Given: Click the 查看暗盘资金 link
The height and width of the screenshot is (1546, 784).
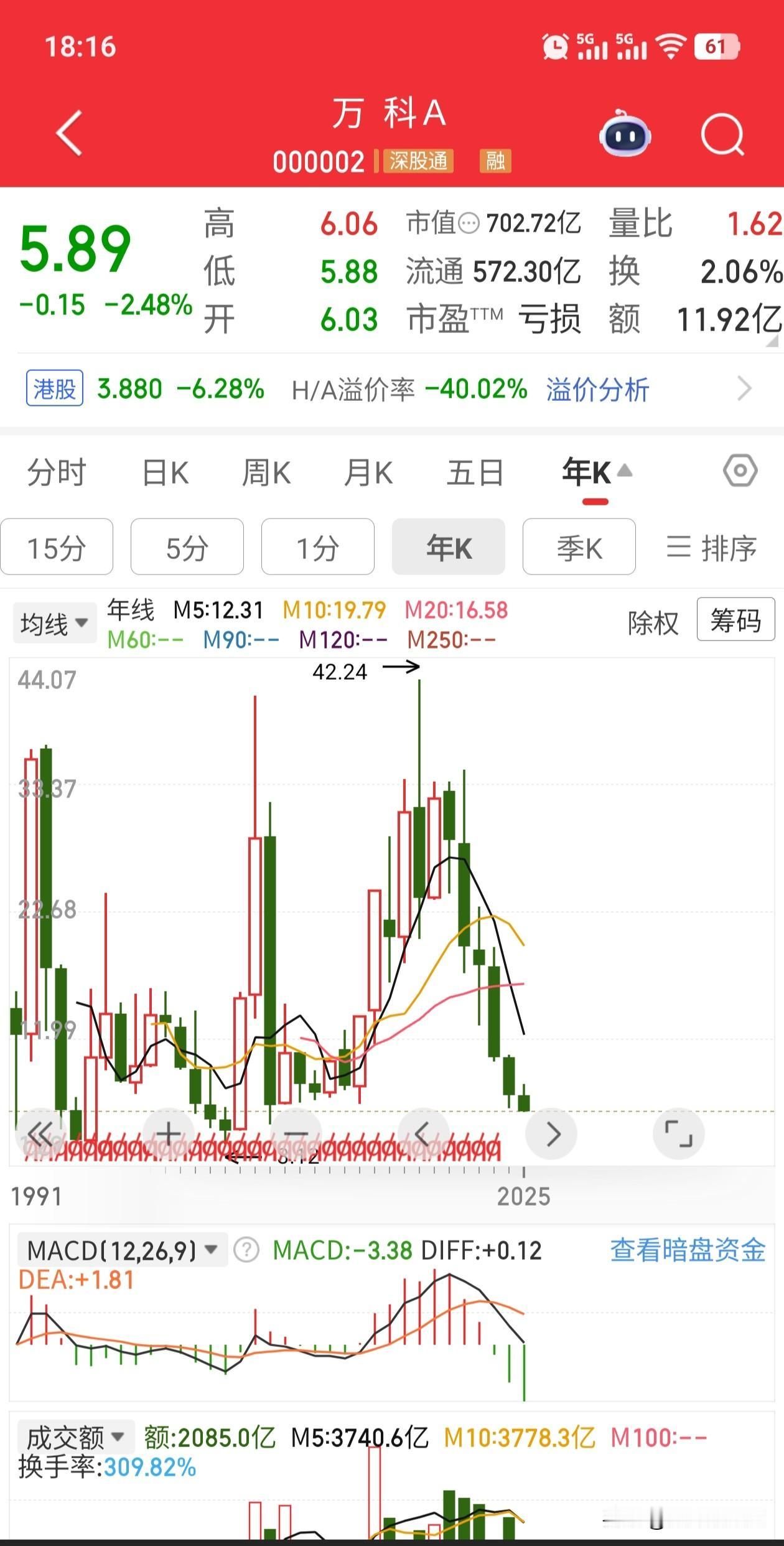Looking at the screenshot, I should (x=687, y=1249).
